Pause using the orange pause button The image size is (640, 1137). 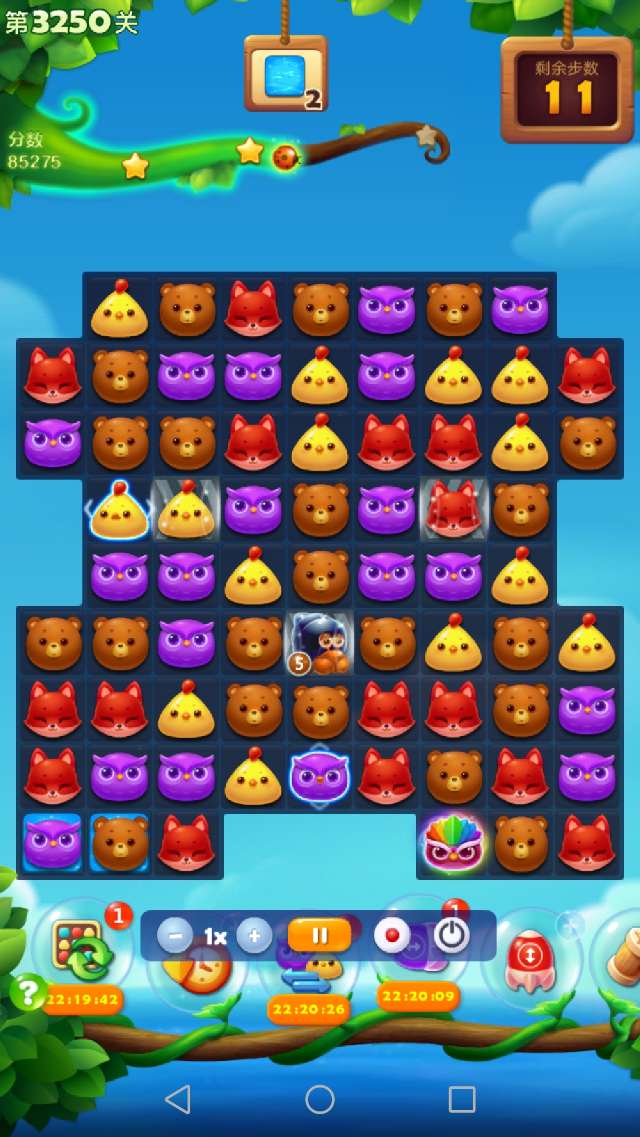[320, 936]
